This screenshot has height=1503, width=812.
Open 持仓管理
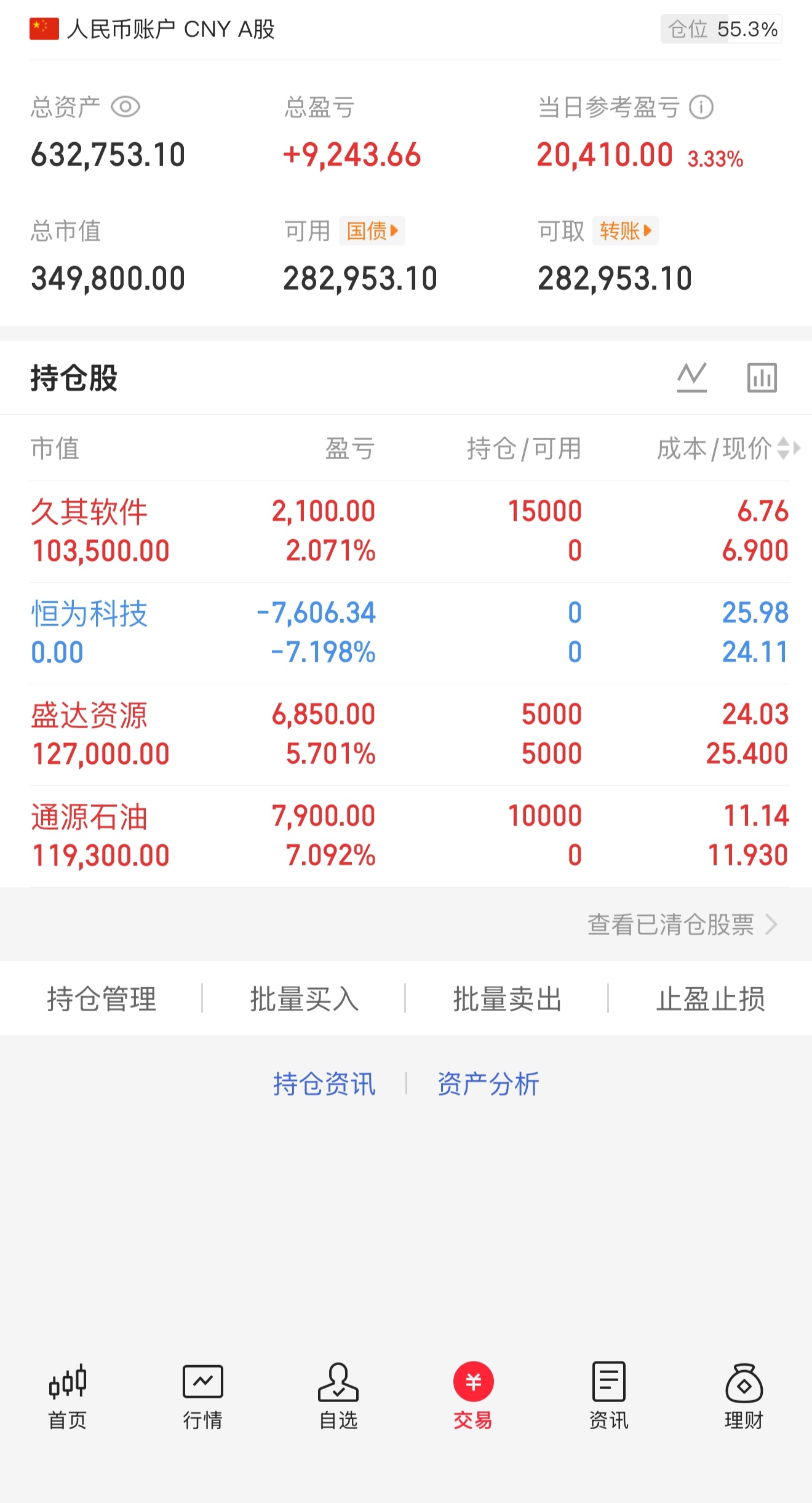pos(101,998)
